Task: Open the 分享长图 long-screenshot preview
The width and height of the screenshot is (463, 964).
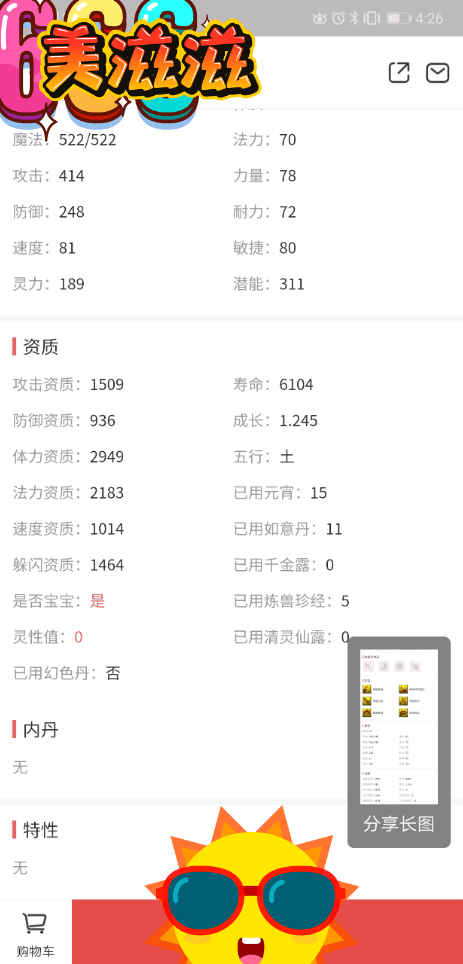Action: tap(399, 742)
